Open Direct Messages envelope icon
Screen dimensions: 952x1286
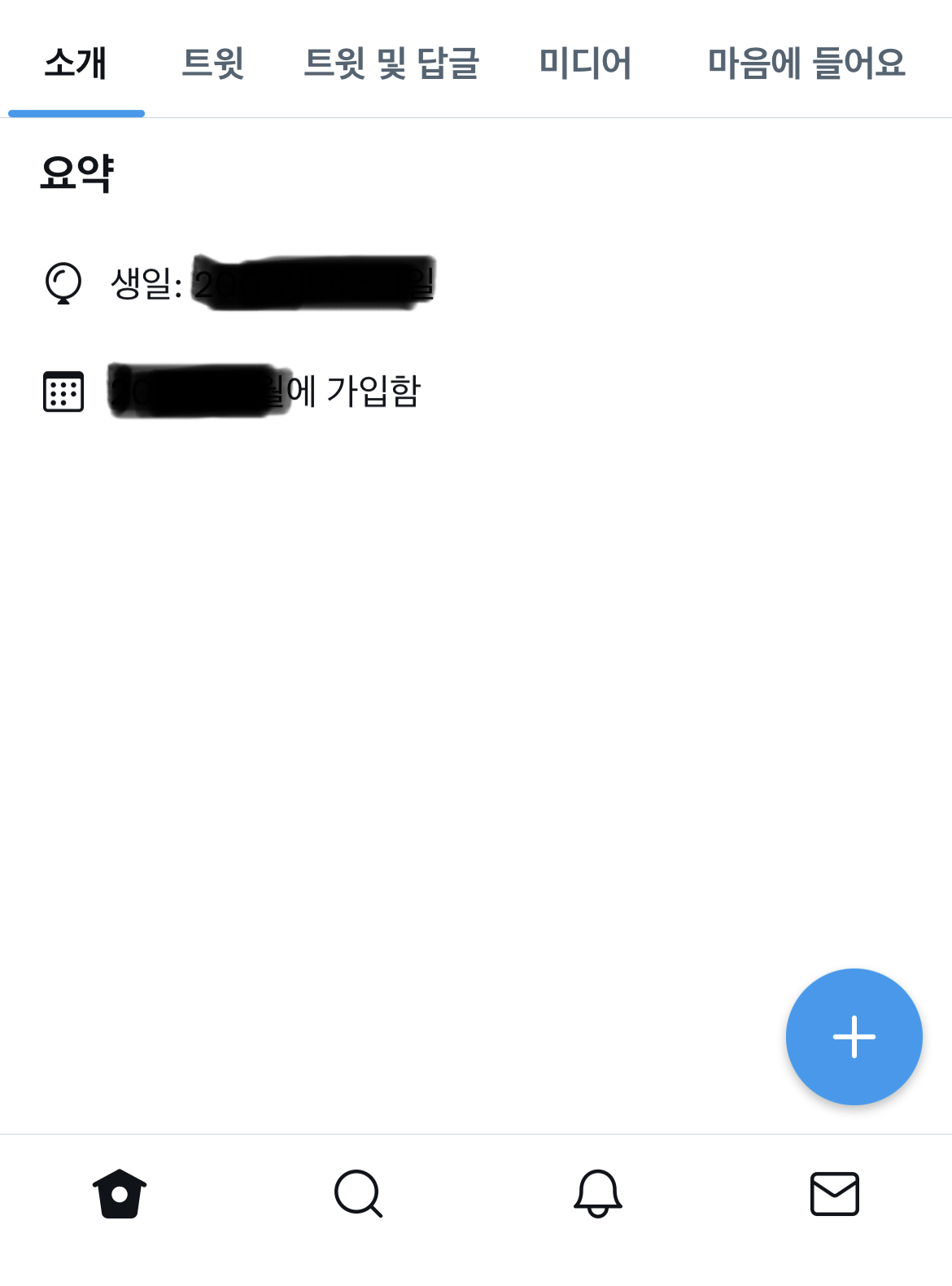[x=835, y=1194]
